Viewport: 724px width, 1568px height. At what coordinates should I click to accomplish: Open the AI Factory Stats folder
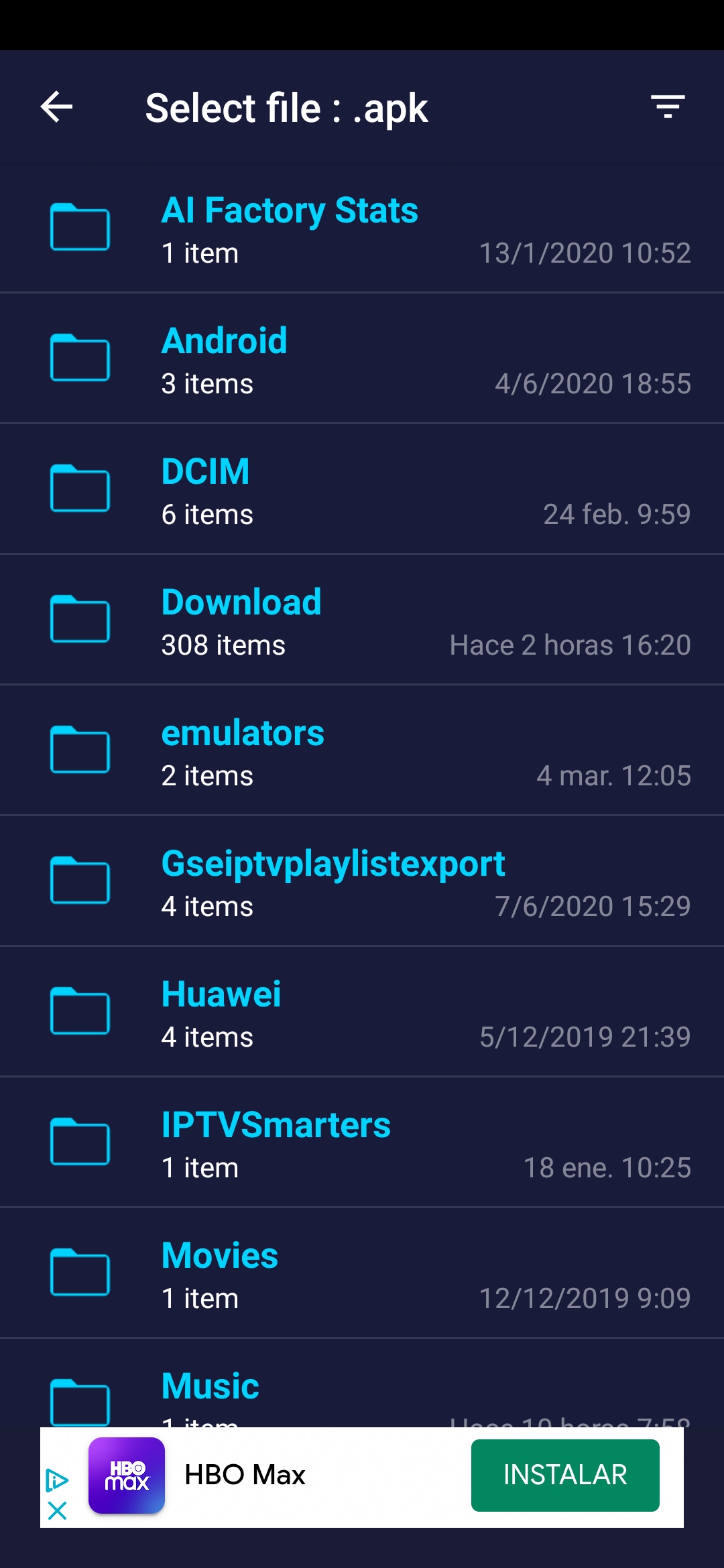(362, 228)
